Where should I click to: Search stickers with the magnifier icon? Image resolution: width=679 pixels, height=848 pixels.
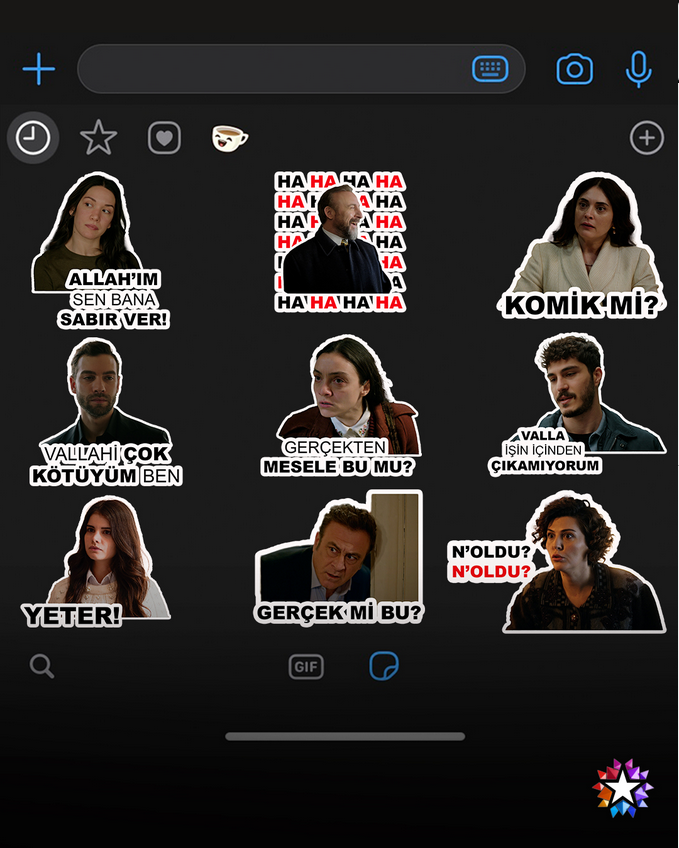[42, 666]
